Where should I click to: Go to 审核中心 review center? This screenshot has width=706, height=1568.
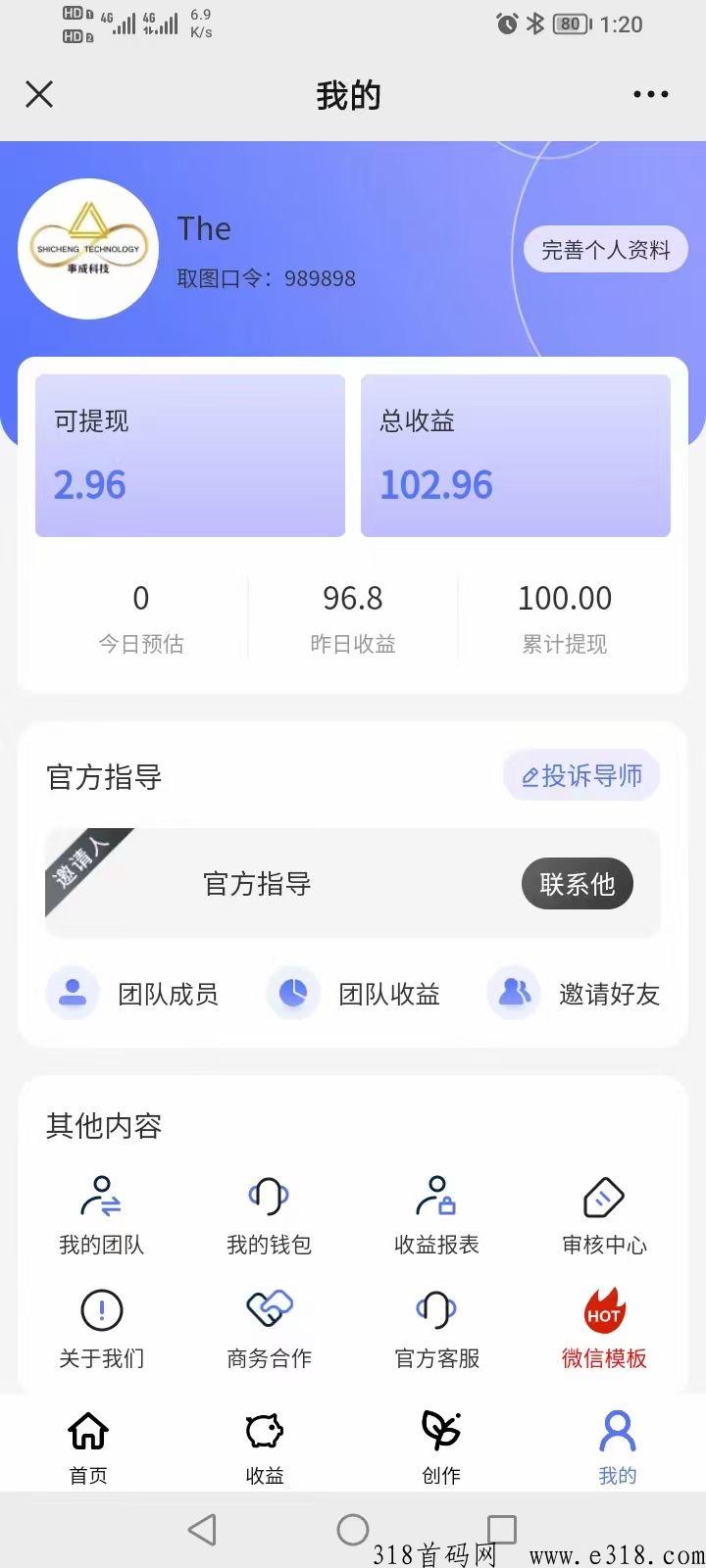(604, 1215)
